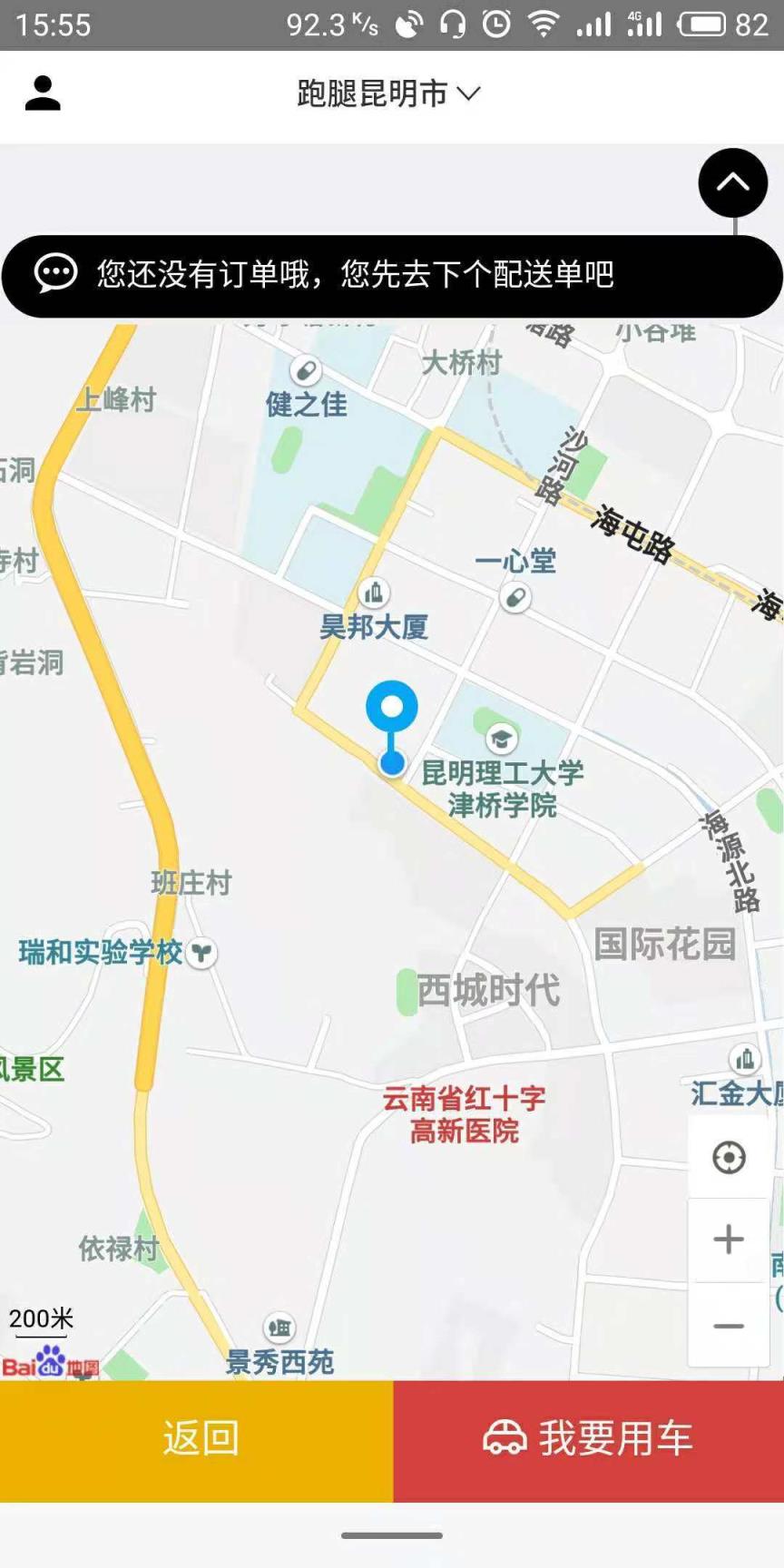Tap the building icon near 汇金大厦
Viewport: 784px width, 1568px height.
tap(744, 1060)
